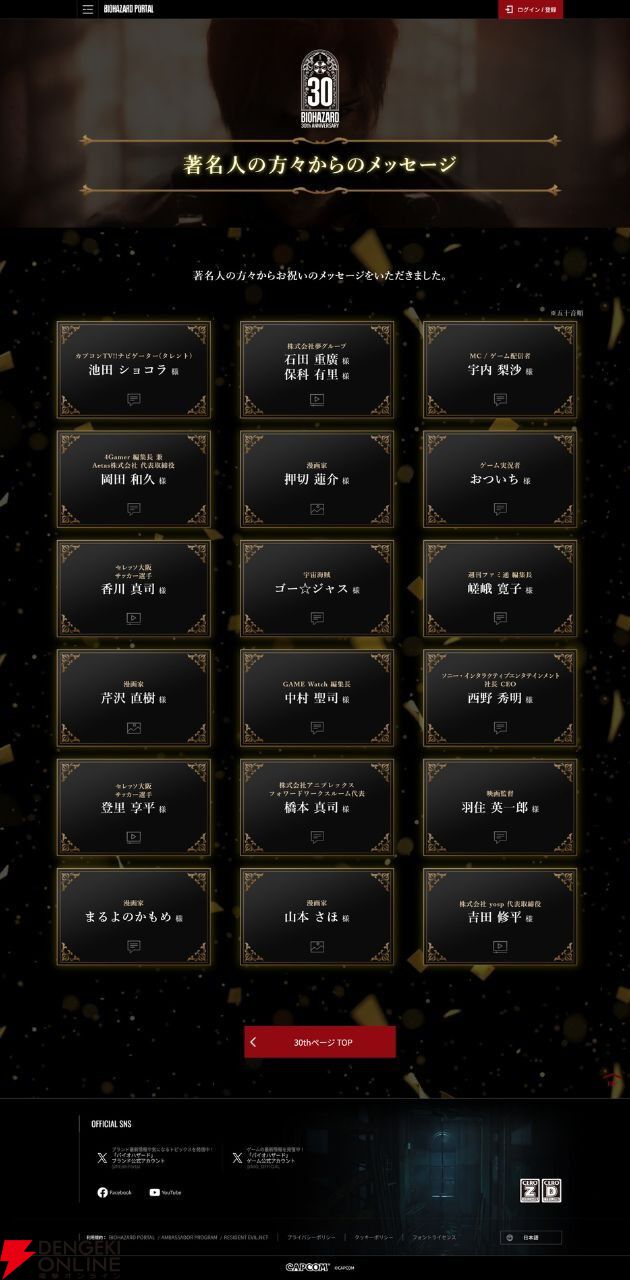Open 中村 聖司's message card
The height and width of the screenshot is (1280, 630).
pos(316,698)
